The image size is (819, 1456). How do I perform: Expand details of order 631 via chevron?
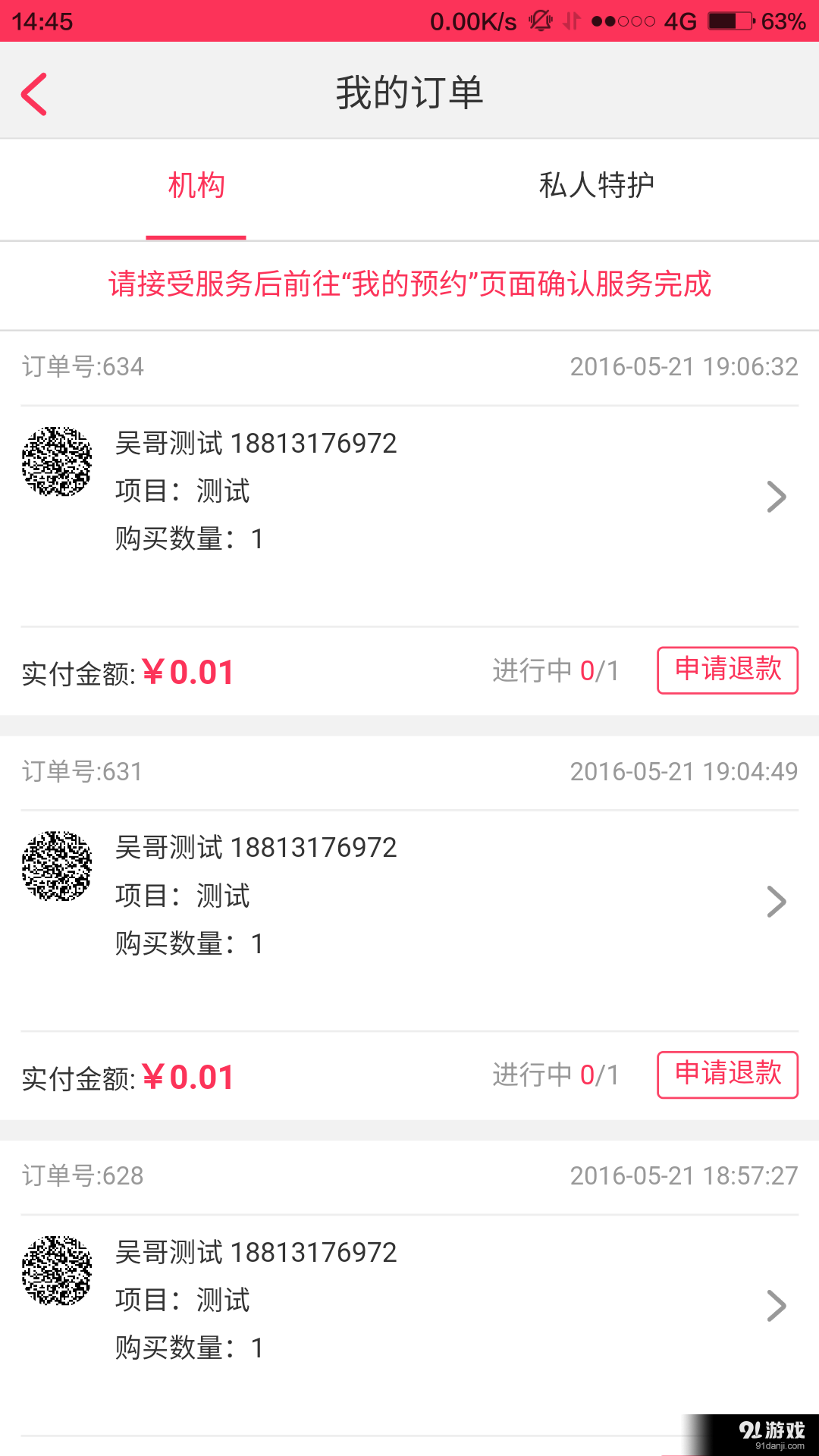(x=777, y=900)
